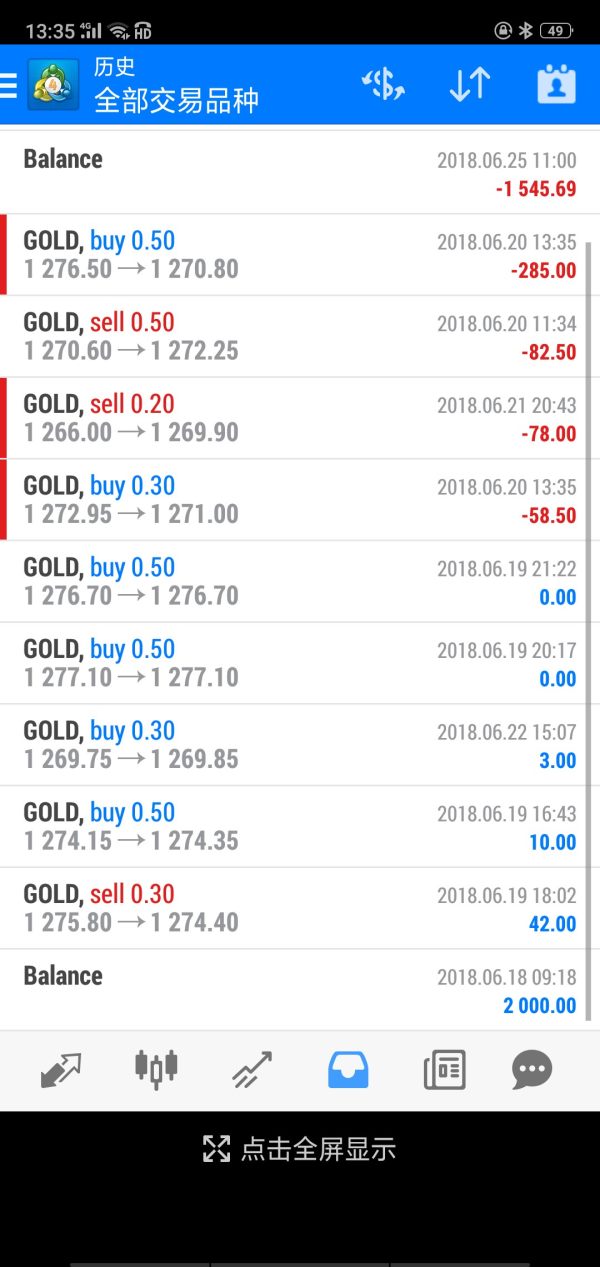Choose history date range via calendar icon
Viewport: 600px width, 1267px height.
(x=556, y=85)
